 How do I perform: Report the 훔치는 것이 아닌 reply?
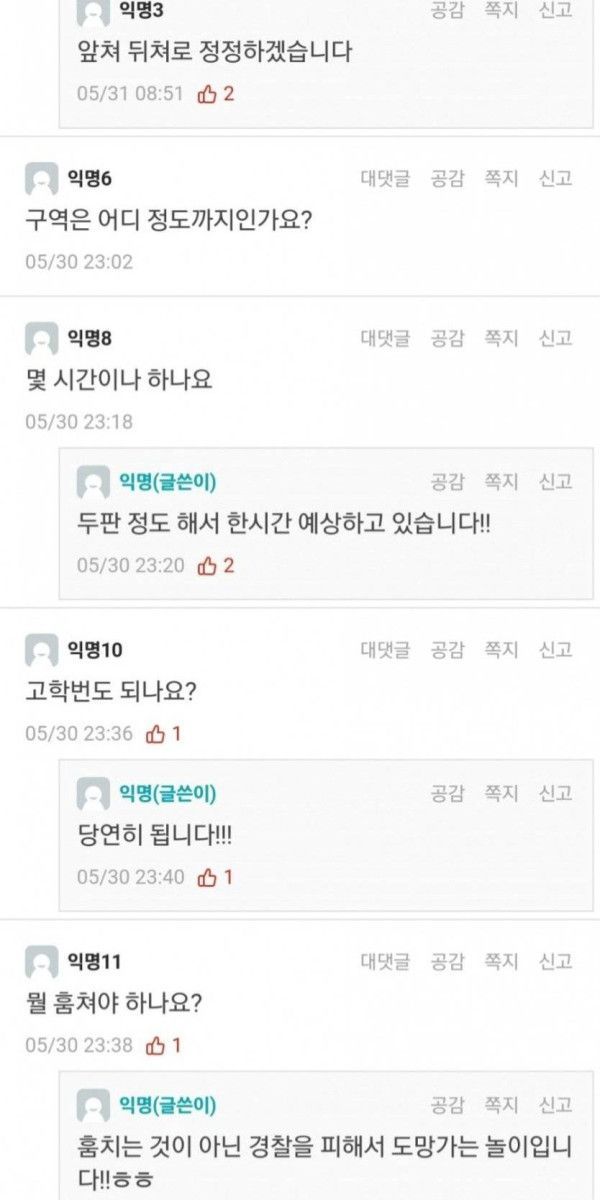click(x=555, y=1105)
